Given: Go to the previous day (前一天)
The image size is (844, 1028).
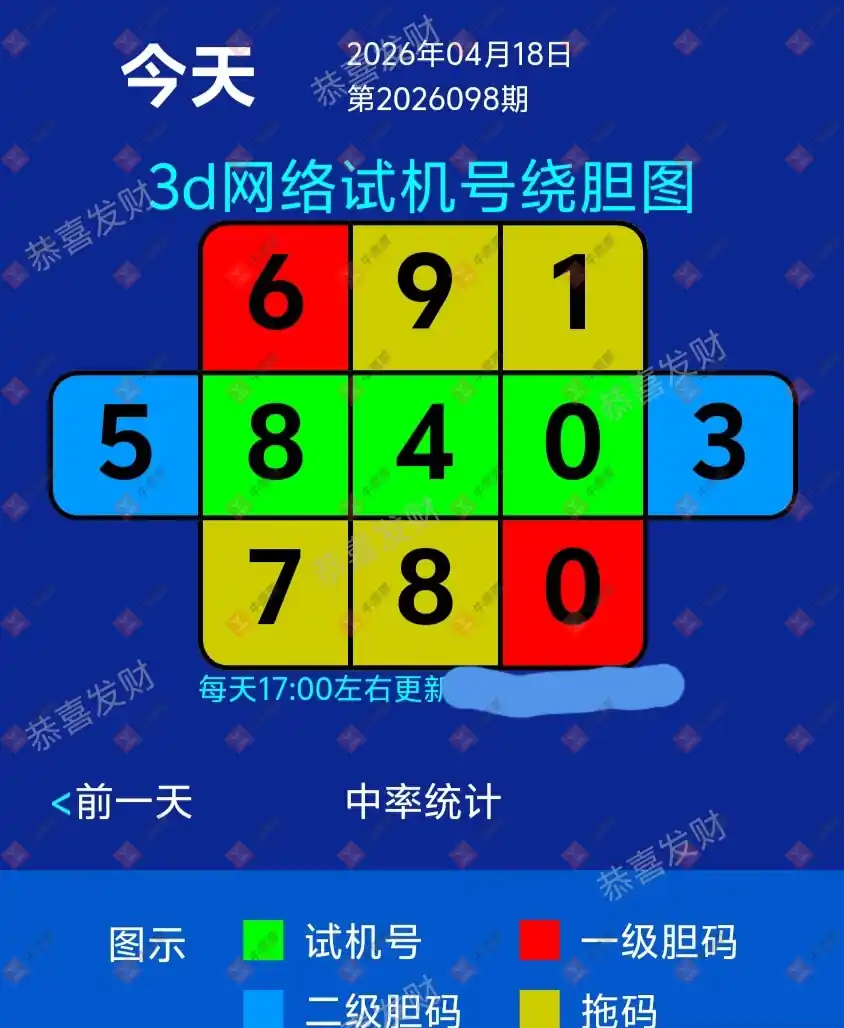Looking at the screenshot, I should click(122, 802).
